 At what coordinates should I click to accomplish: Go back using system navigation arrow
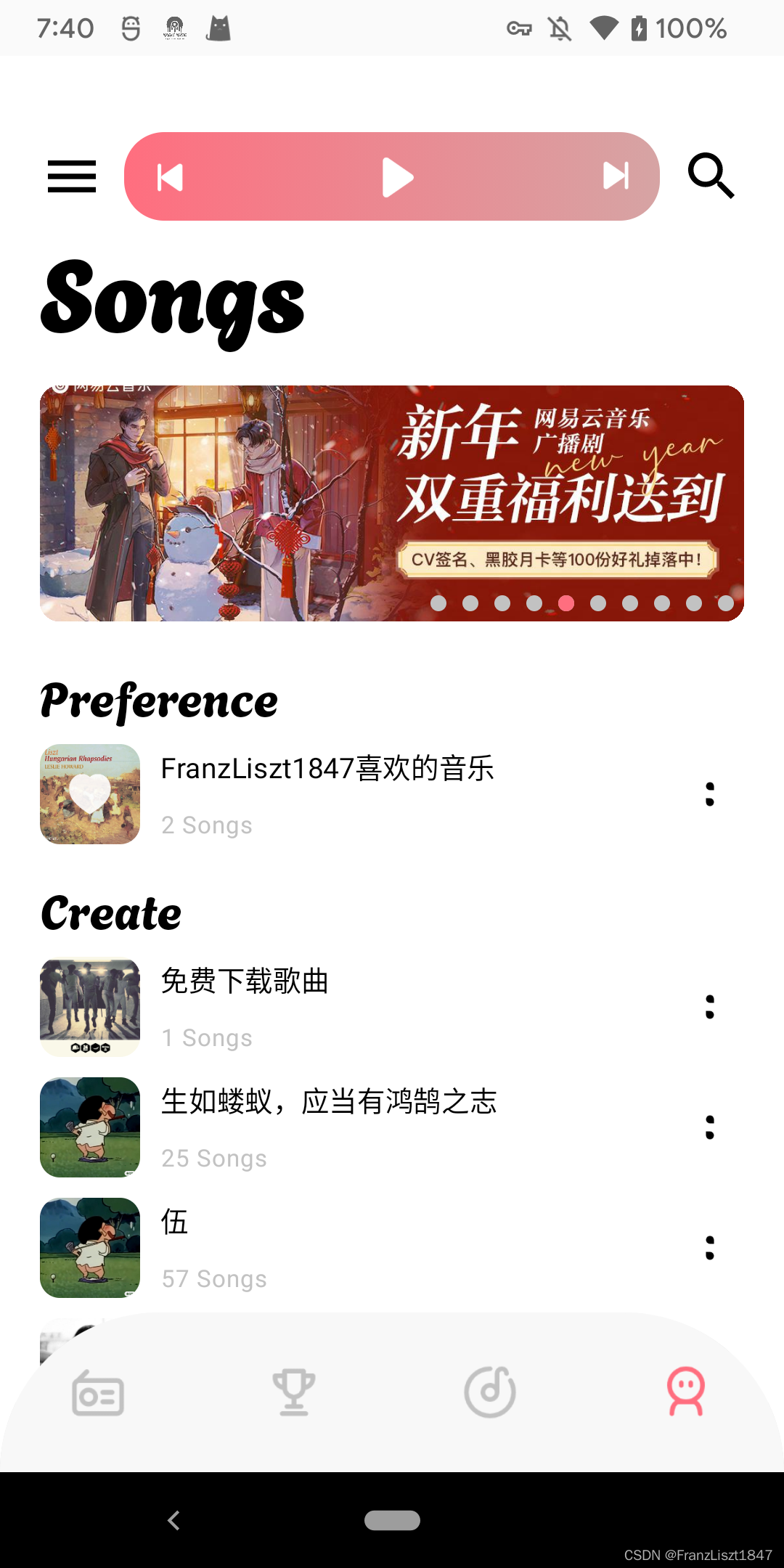click(x=173, y=1520)
